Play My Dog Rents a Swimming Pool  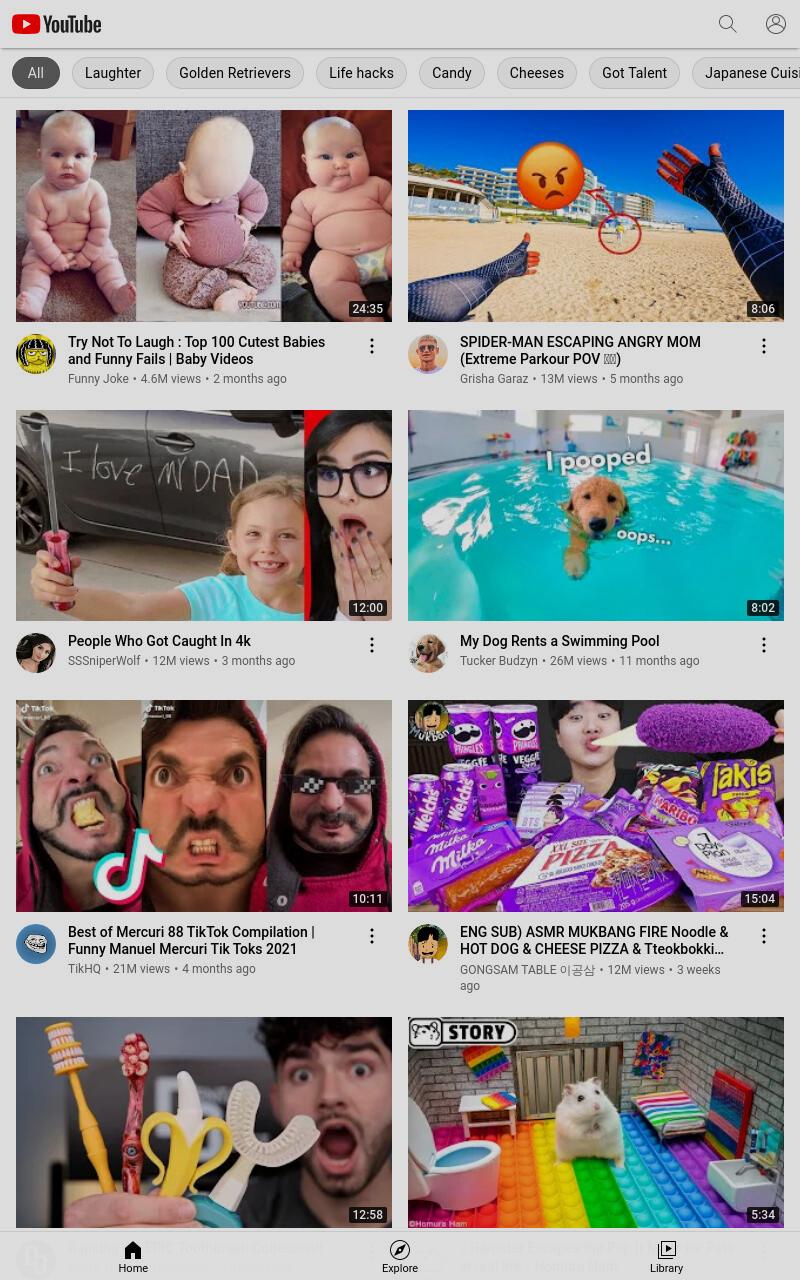click(x=596, y=515)
